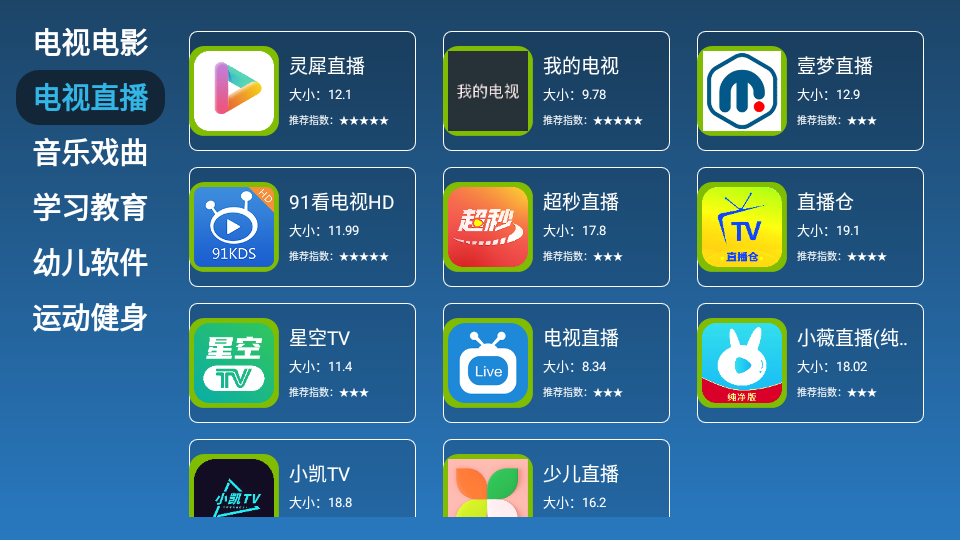Open the 超秒直播 app card
Viewport: 960px width, 540px height.
click(x=556, y=227)
